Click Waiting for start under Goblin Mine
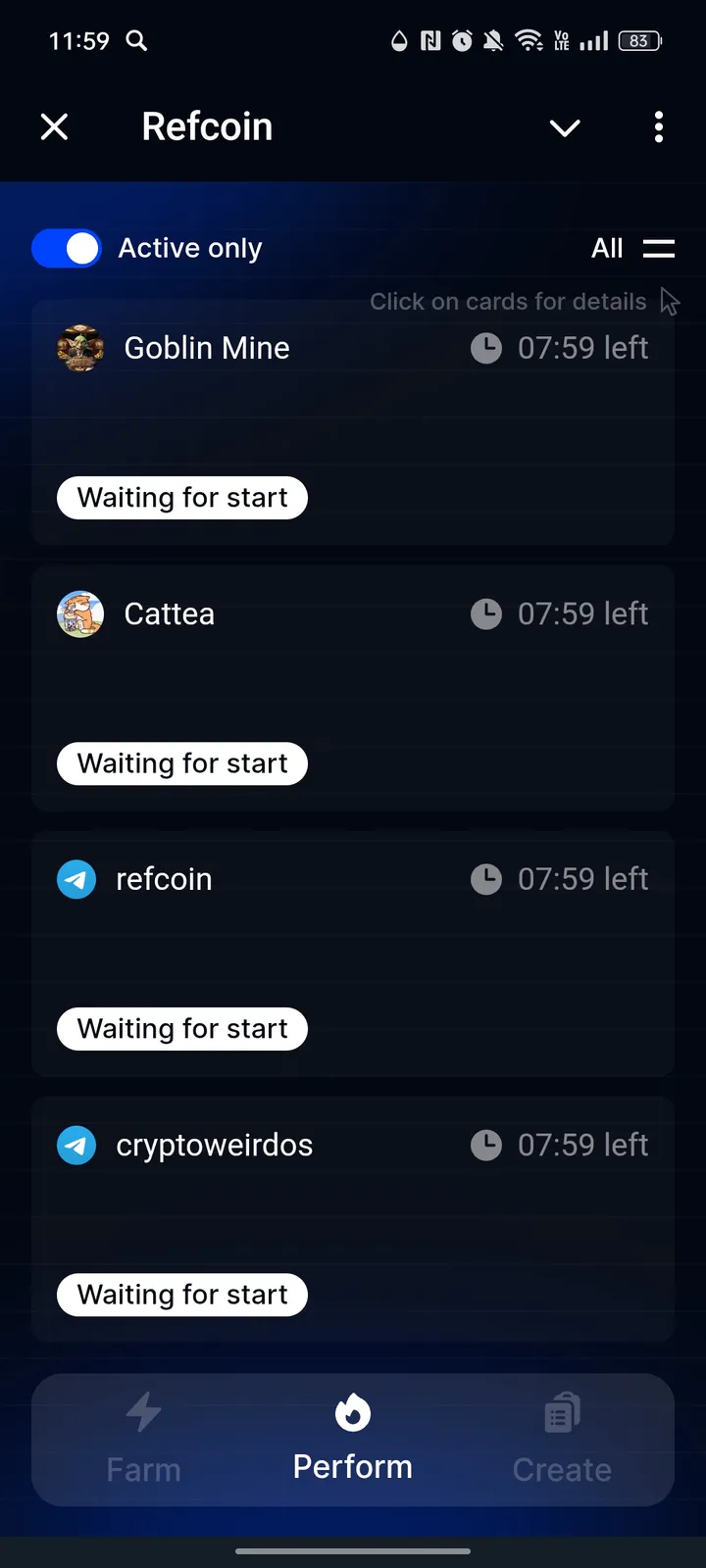The image size is (706, 1568). (x=181, y=497)
